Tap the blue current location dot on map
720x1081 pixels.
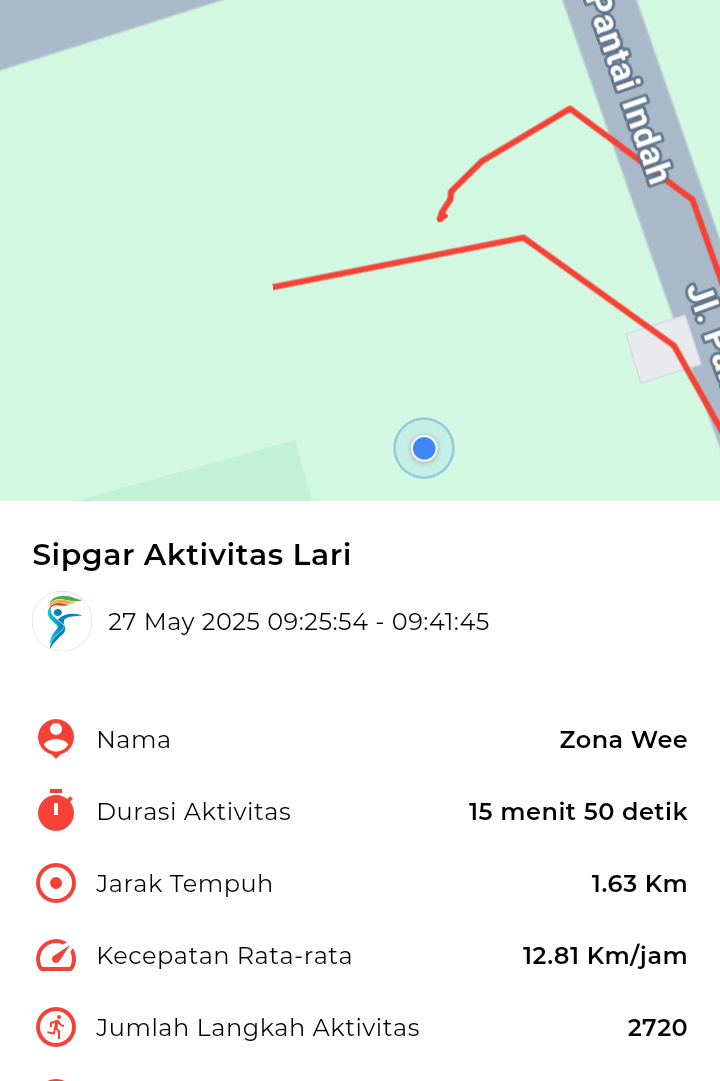(x=424, y=448)
